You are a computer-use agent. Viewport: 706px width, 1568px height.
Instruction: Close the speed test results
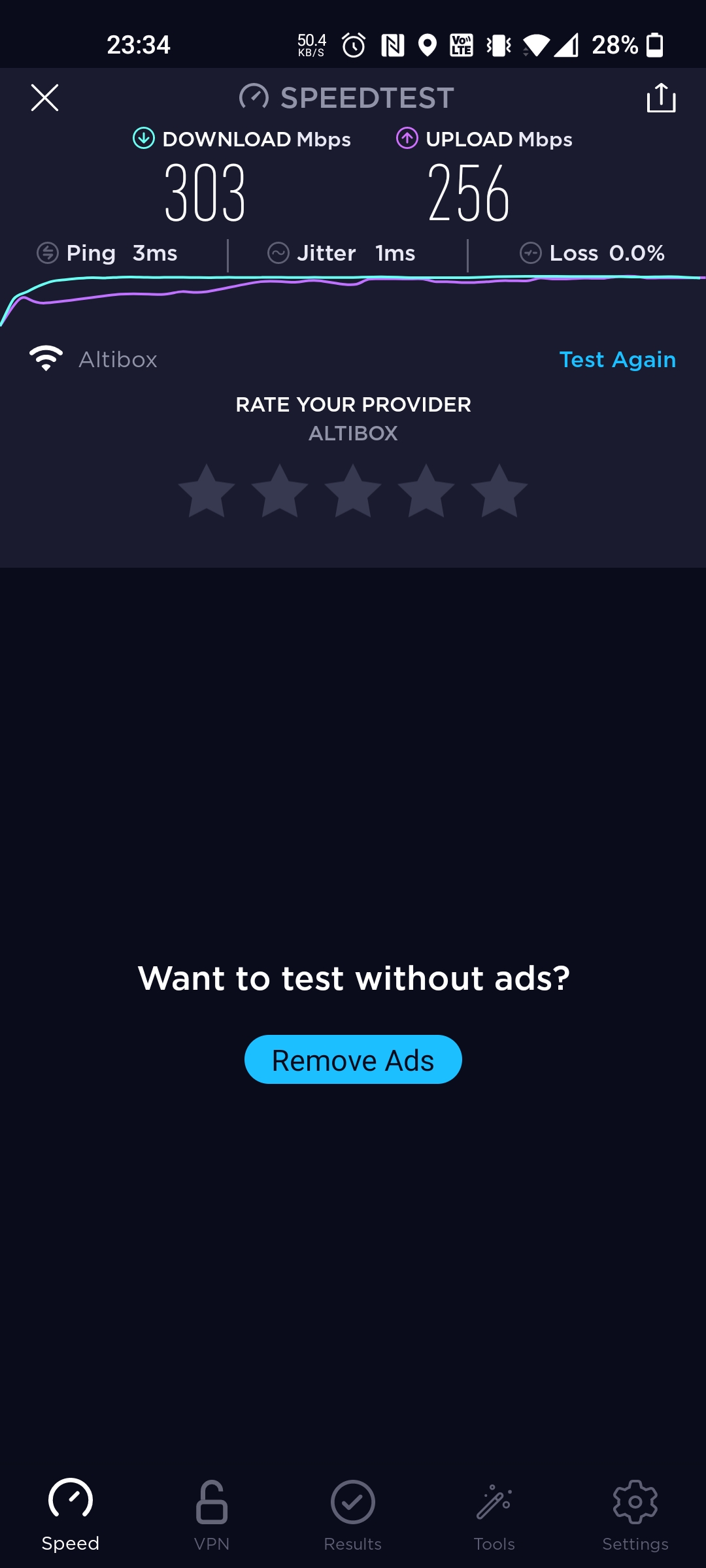pos(44,98)
